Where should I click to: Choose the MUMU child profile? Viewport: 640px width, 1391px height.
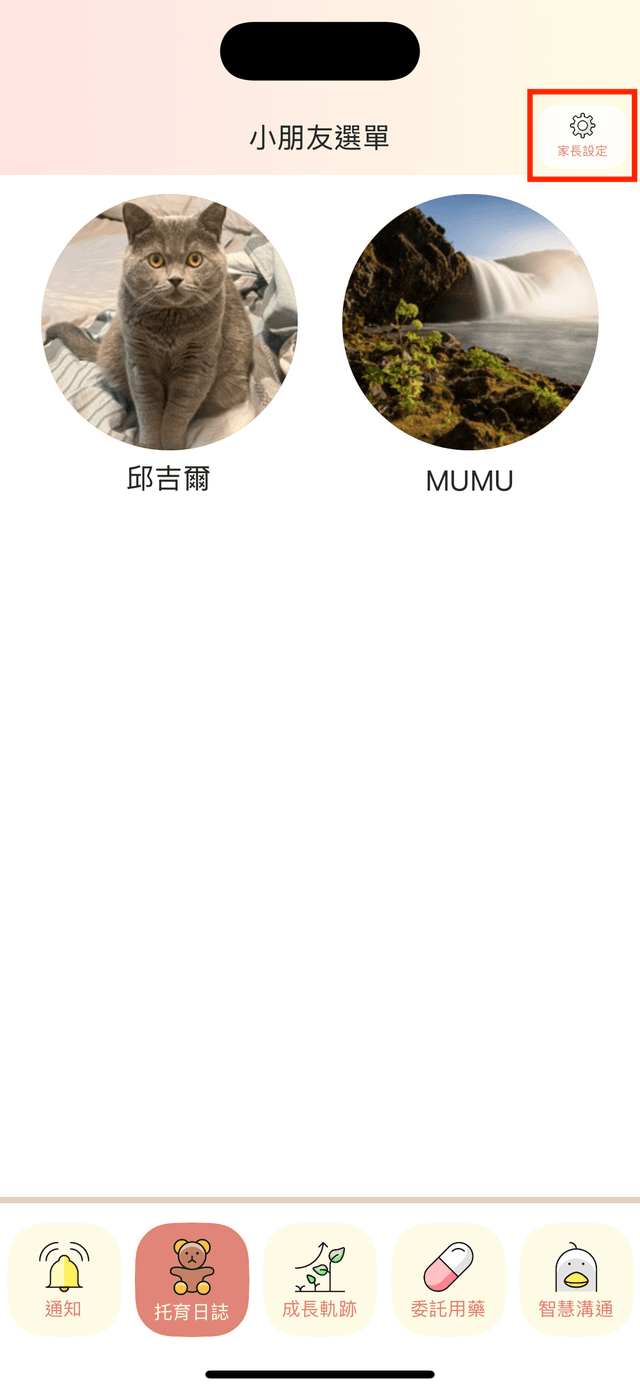click(x=470, y=322)
